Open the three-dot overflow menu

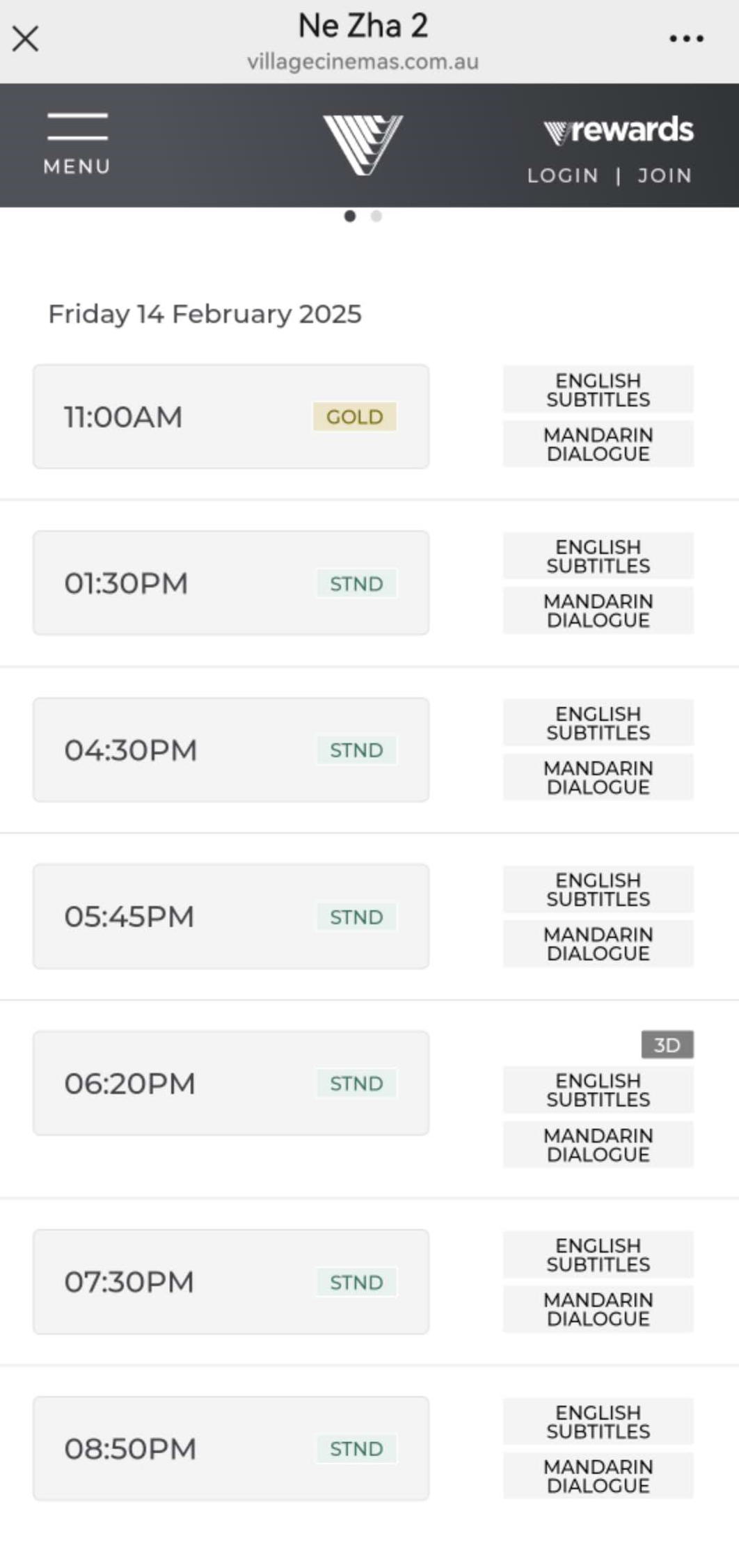point(686,39)
